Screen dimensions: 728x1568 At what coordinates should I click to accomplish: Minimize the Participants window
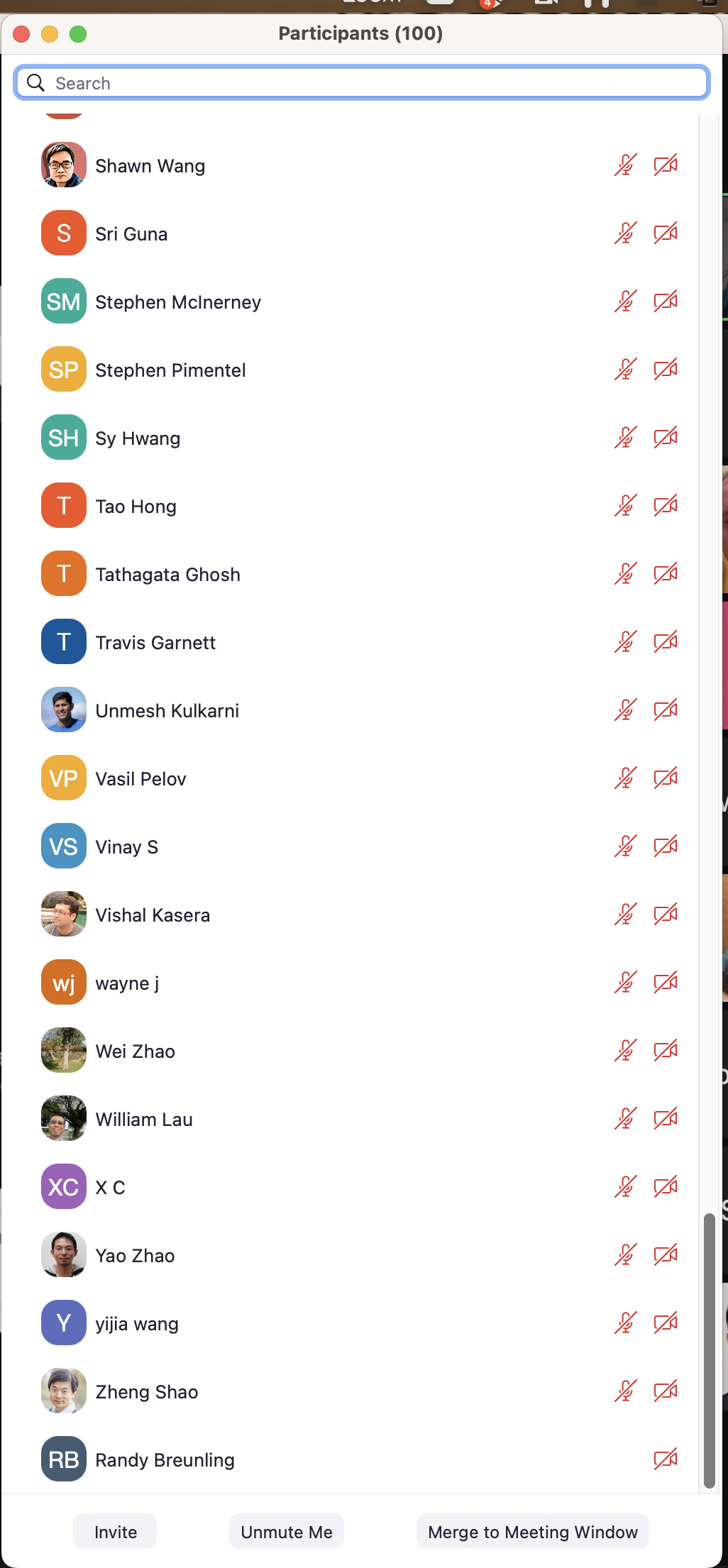point(50,33)
